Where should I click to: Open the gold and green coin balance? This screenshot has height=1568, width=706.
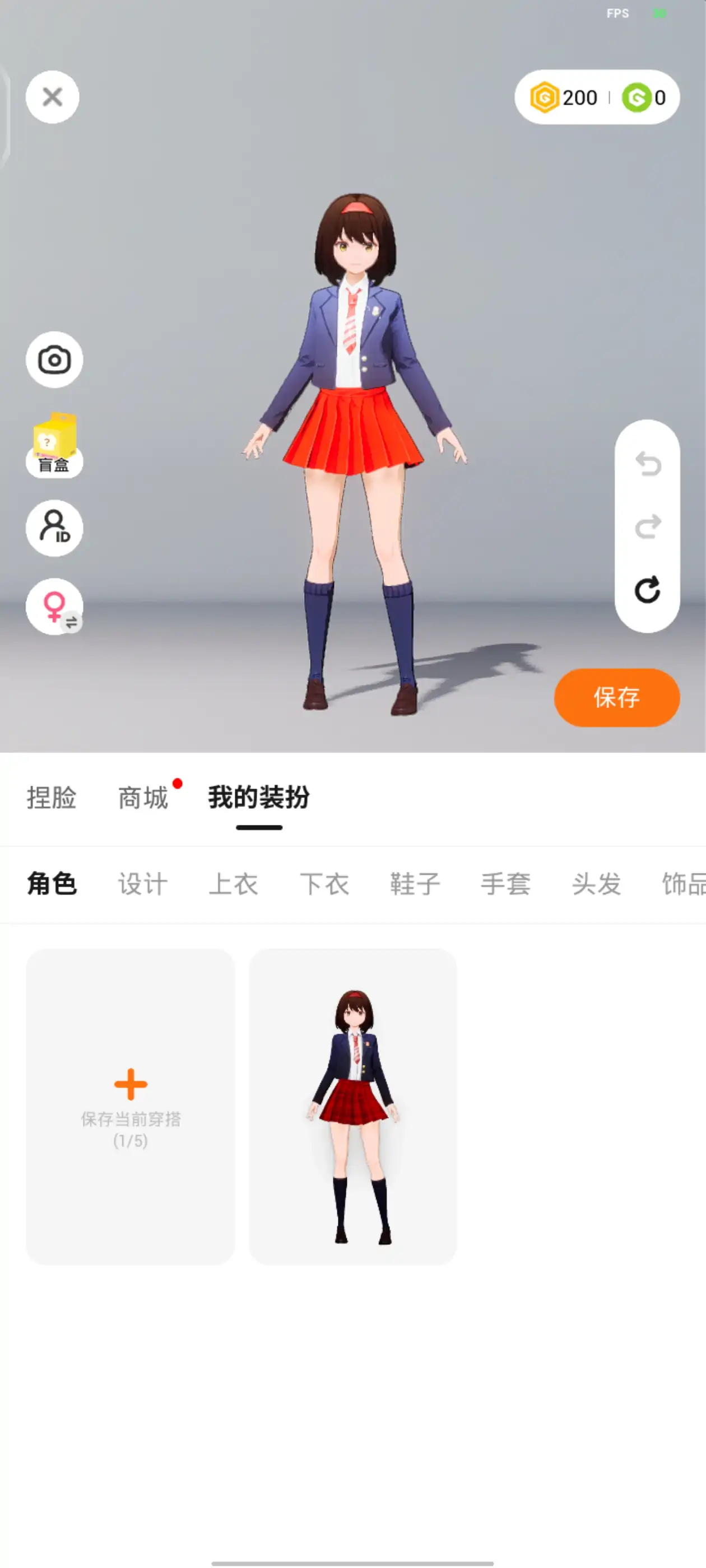coord(596,97)
